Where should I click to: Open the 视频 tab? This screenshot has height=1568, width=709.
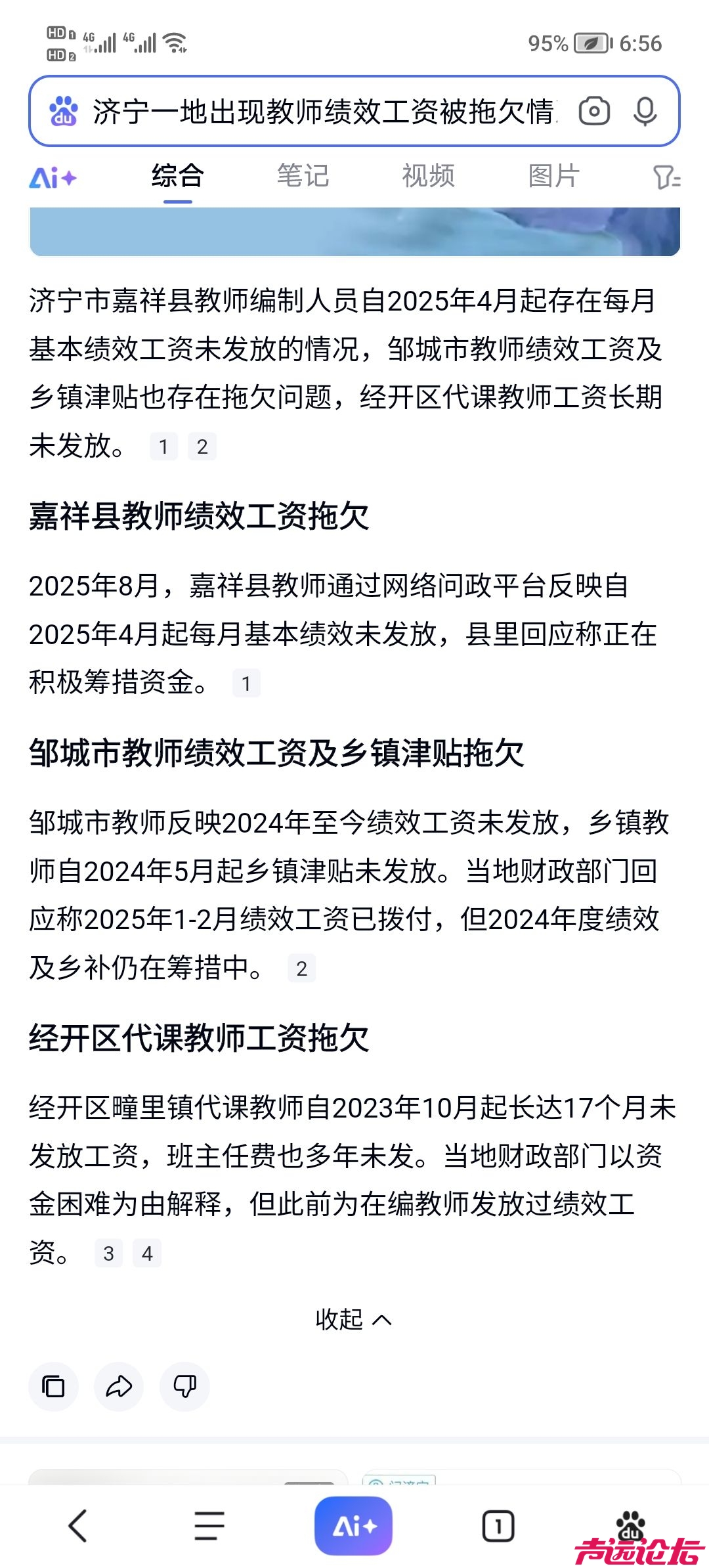coord(428,176)
